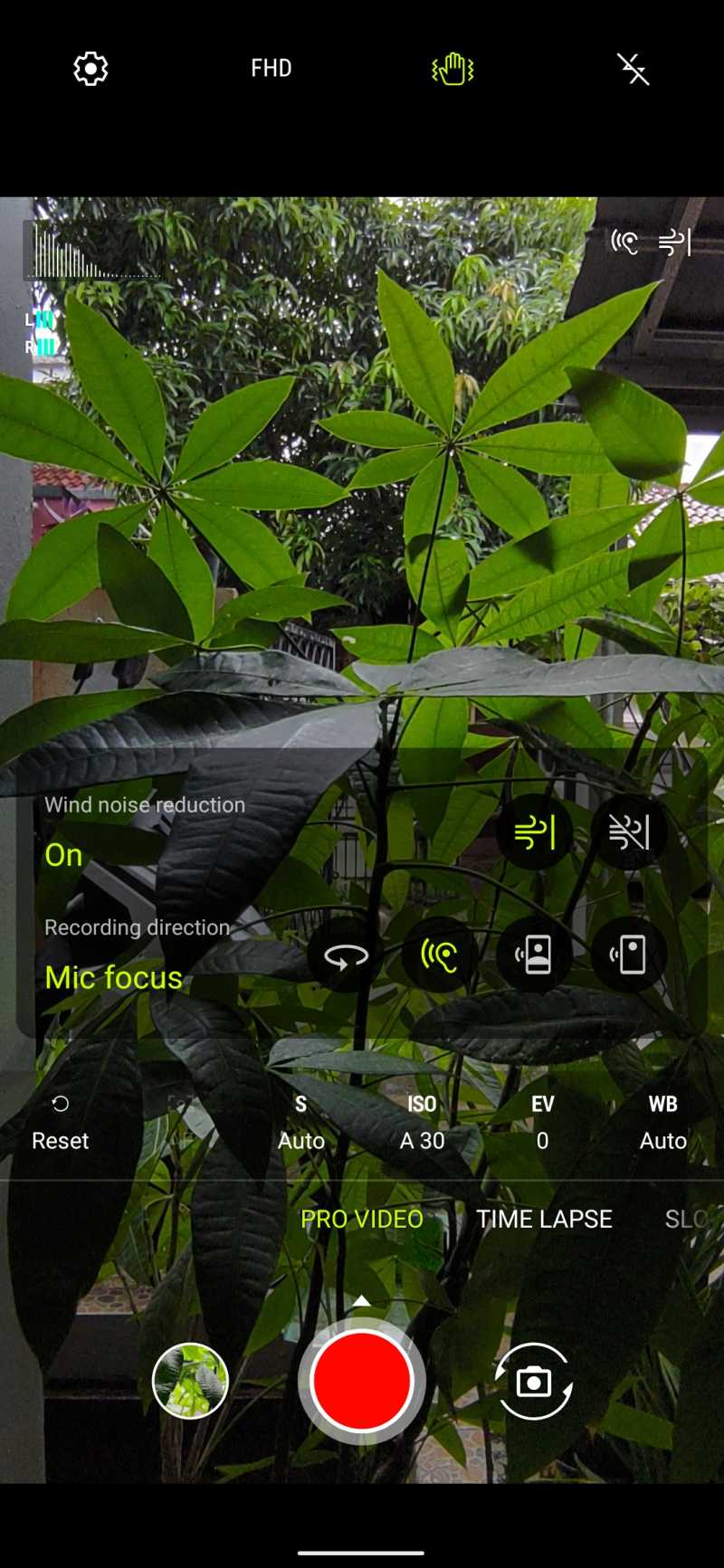Open camera settings gear
This screenshot has width=724, height=1568.
pos(90,69)
